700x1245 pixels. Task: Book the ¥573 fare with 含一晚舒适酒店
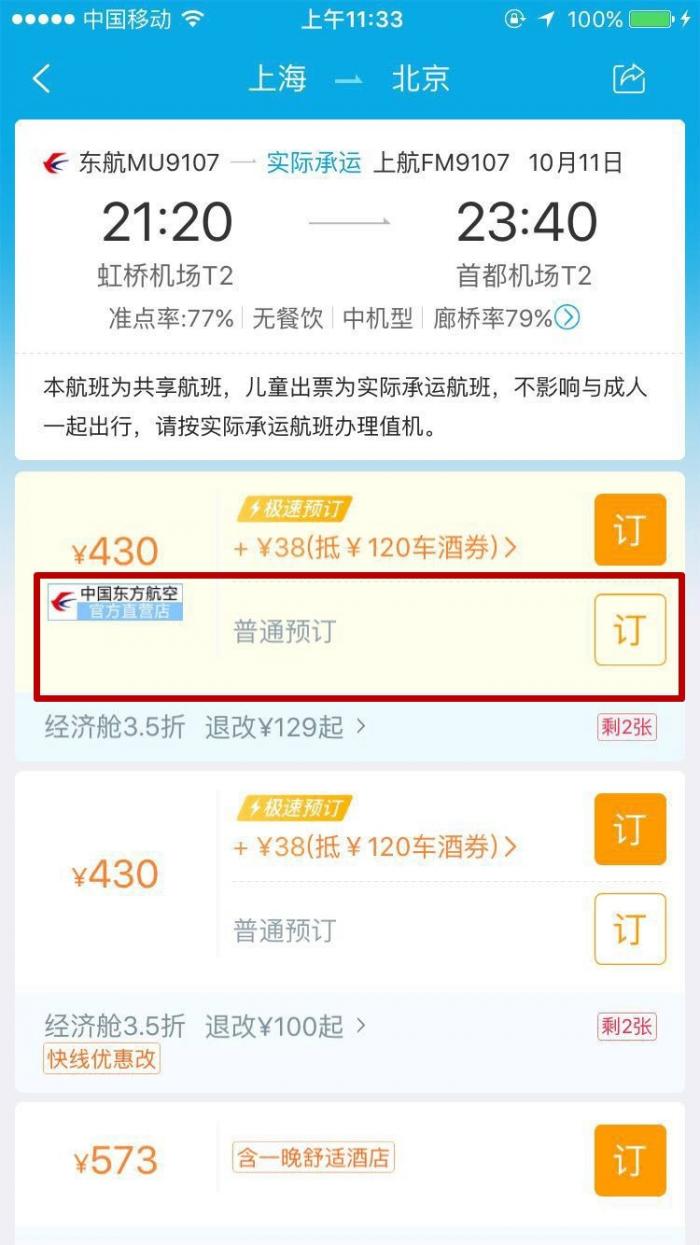(x=629, y=1160)
